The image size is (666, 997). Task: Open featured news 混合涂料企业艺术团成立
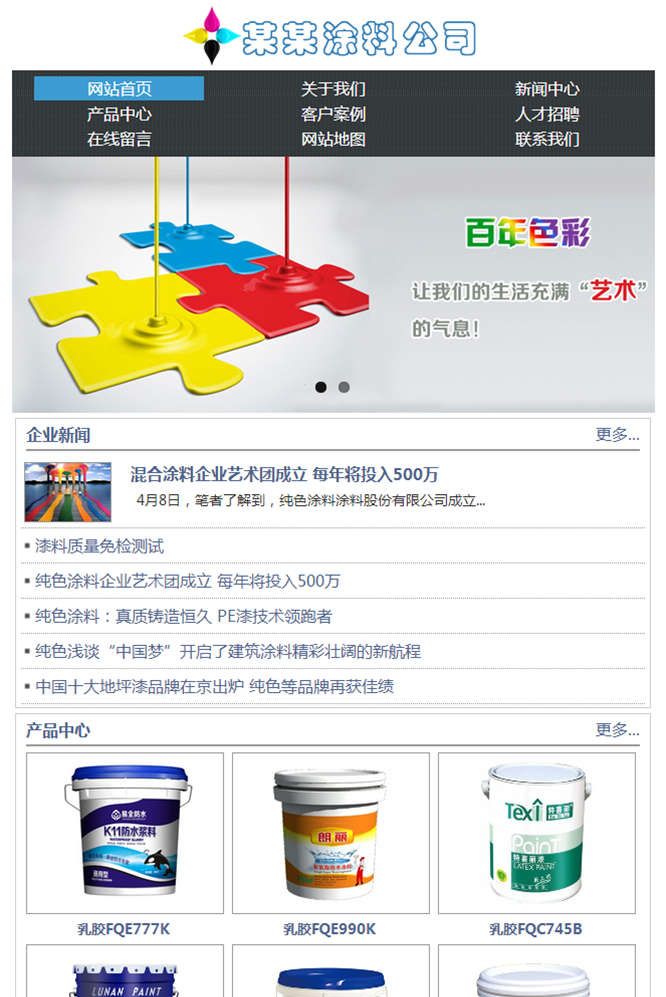[284, 474]
